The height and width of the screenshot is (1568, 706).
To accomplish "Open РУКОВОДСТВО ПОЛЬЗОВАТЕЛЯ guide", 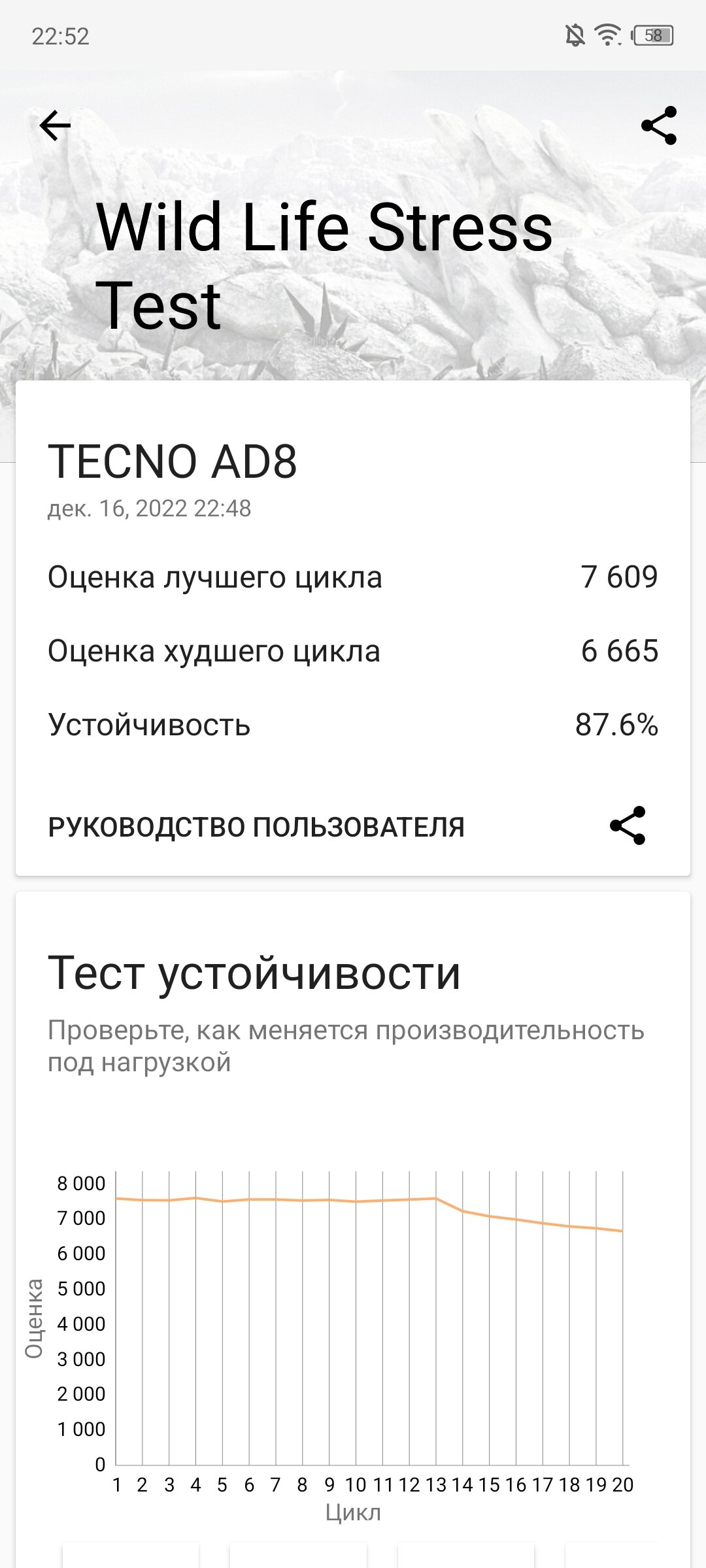I will click(x=256, y=827).
